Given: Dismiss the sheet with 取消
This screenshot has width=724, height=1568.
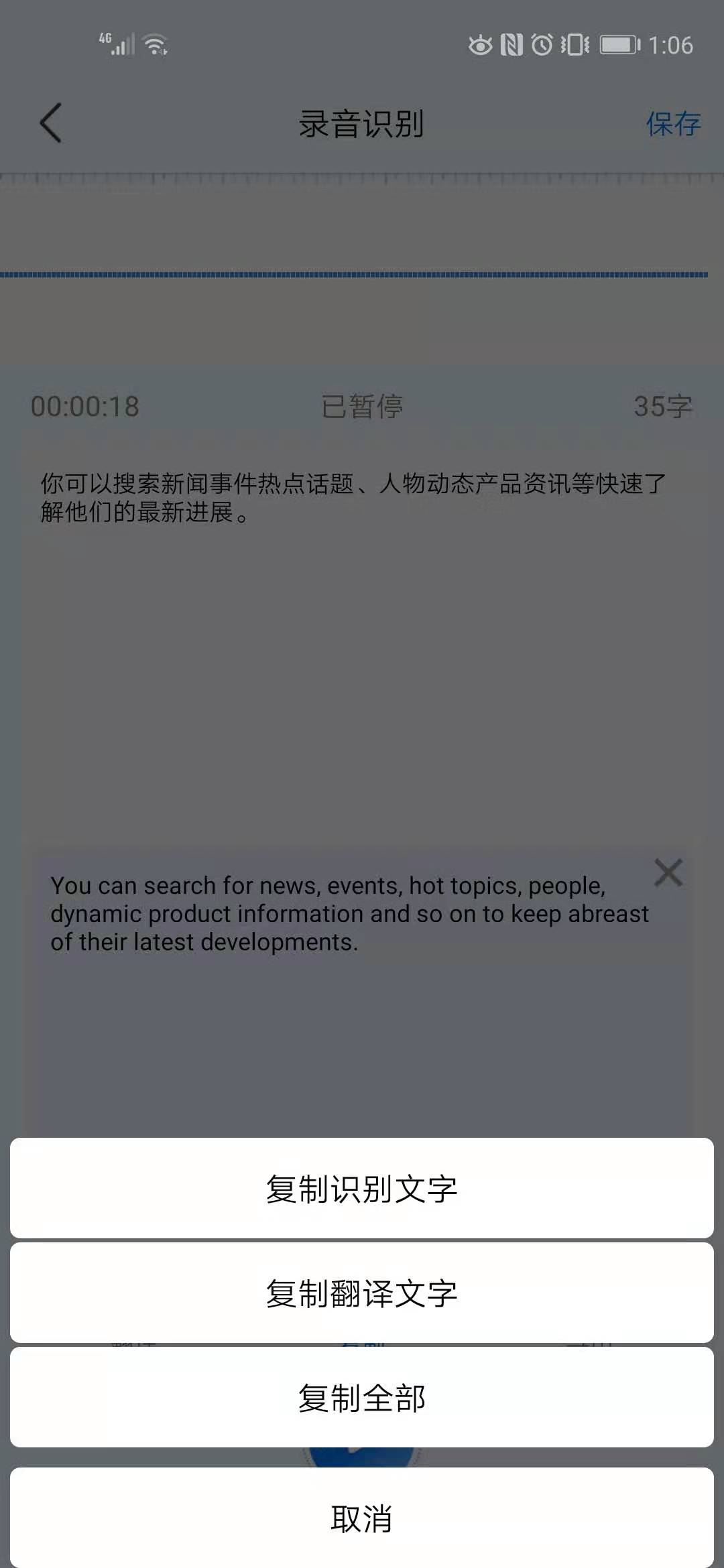Looking at the screenshot, I should click(362, 1518).
